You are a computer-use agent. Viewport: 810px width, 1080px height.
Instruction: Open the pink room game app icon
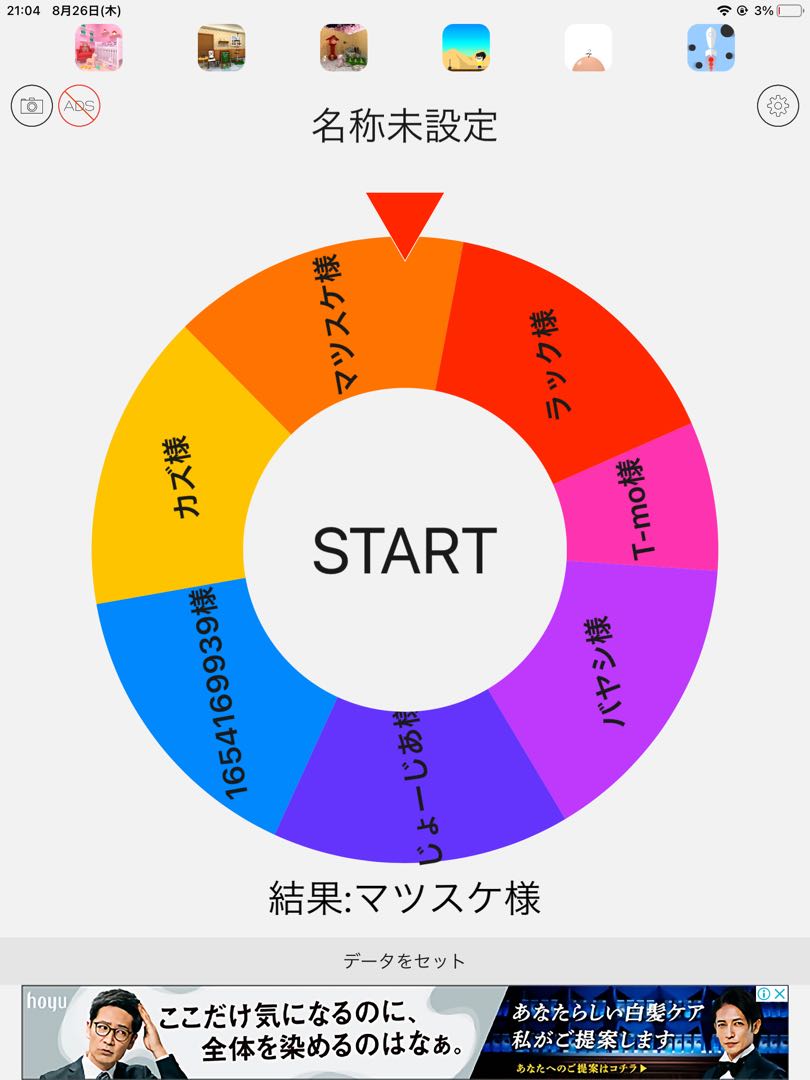(x=100, y=47)
